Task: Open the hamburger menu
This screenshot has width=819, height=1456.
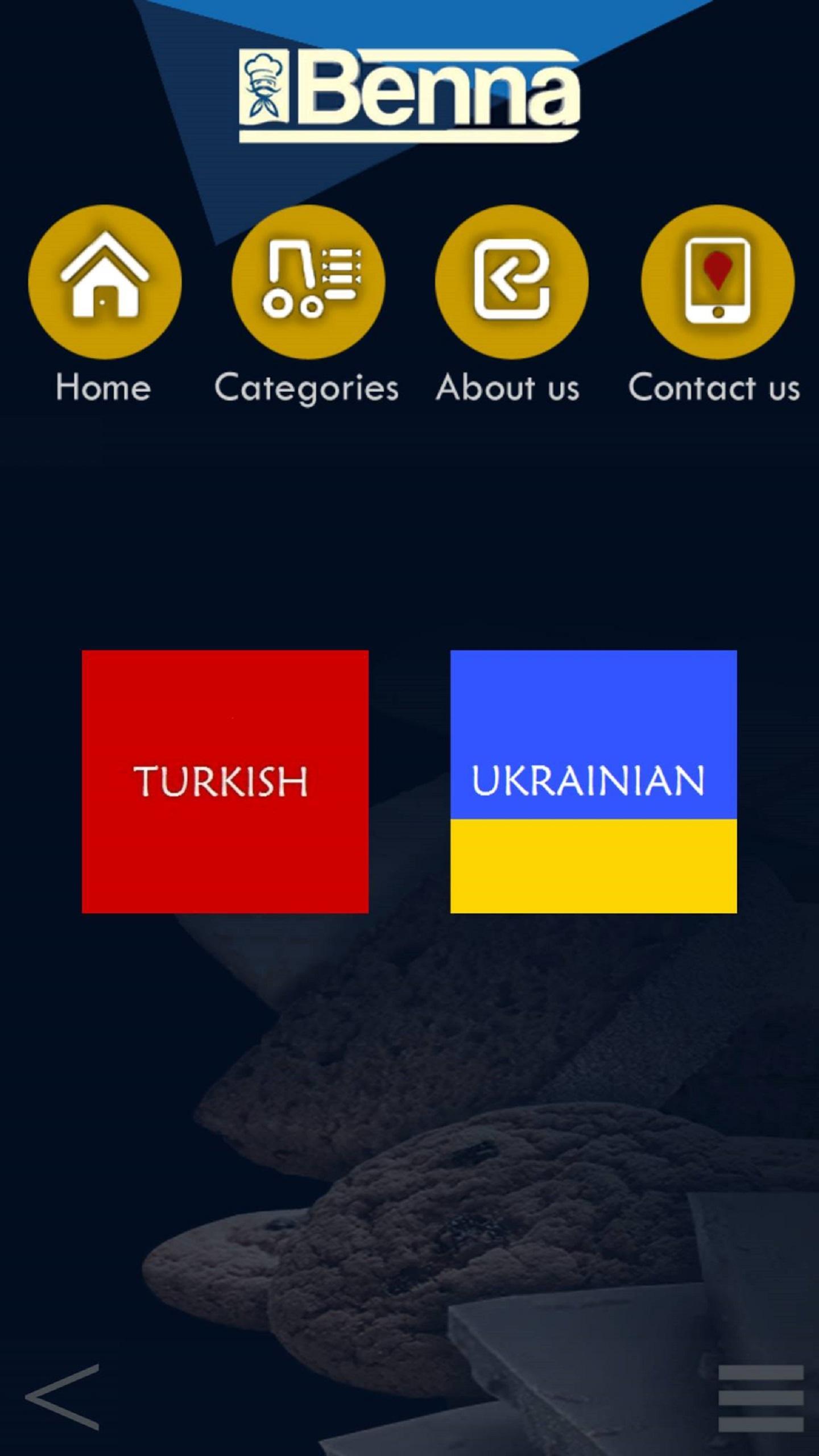Action: point(760,1398)
